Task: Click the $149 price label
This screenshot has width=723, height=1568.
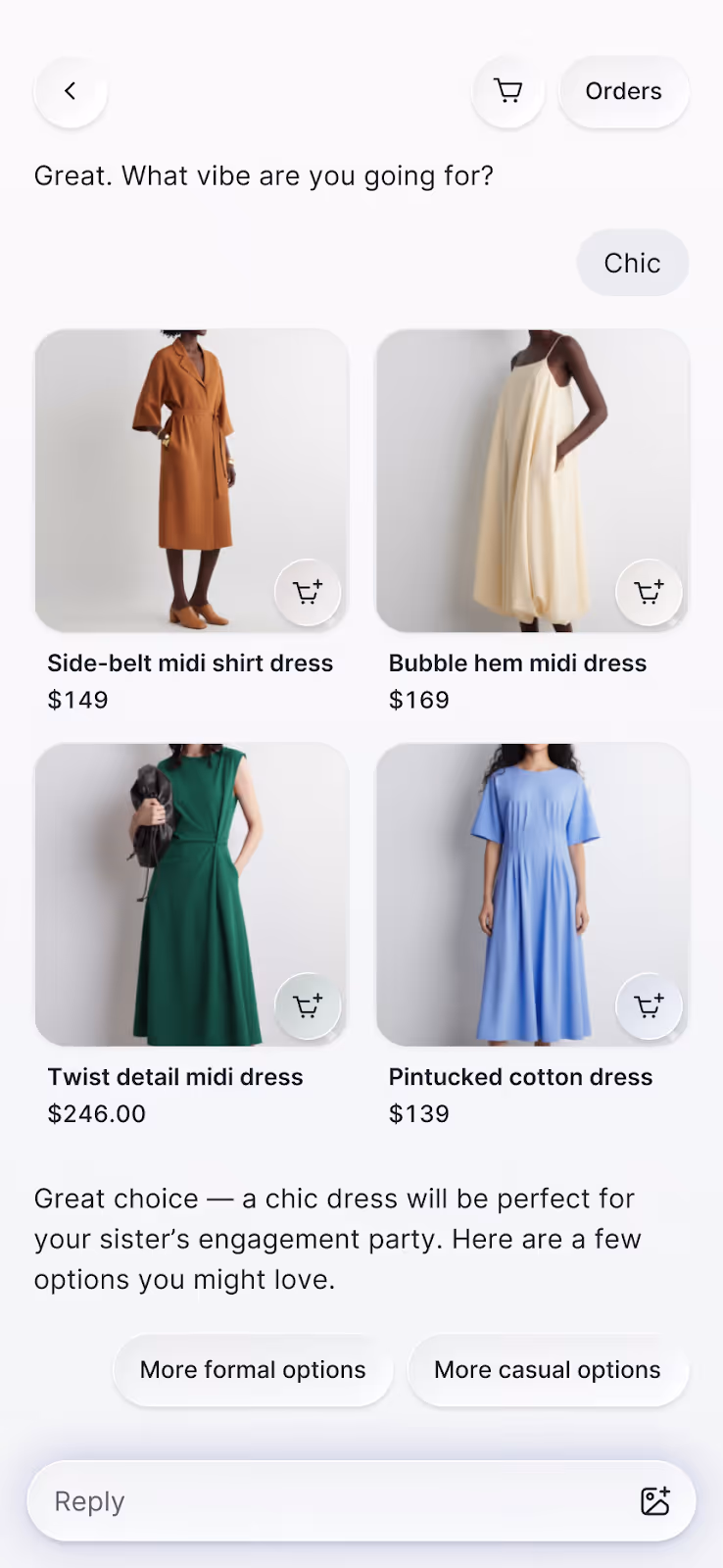Action: (77, 699)
